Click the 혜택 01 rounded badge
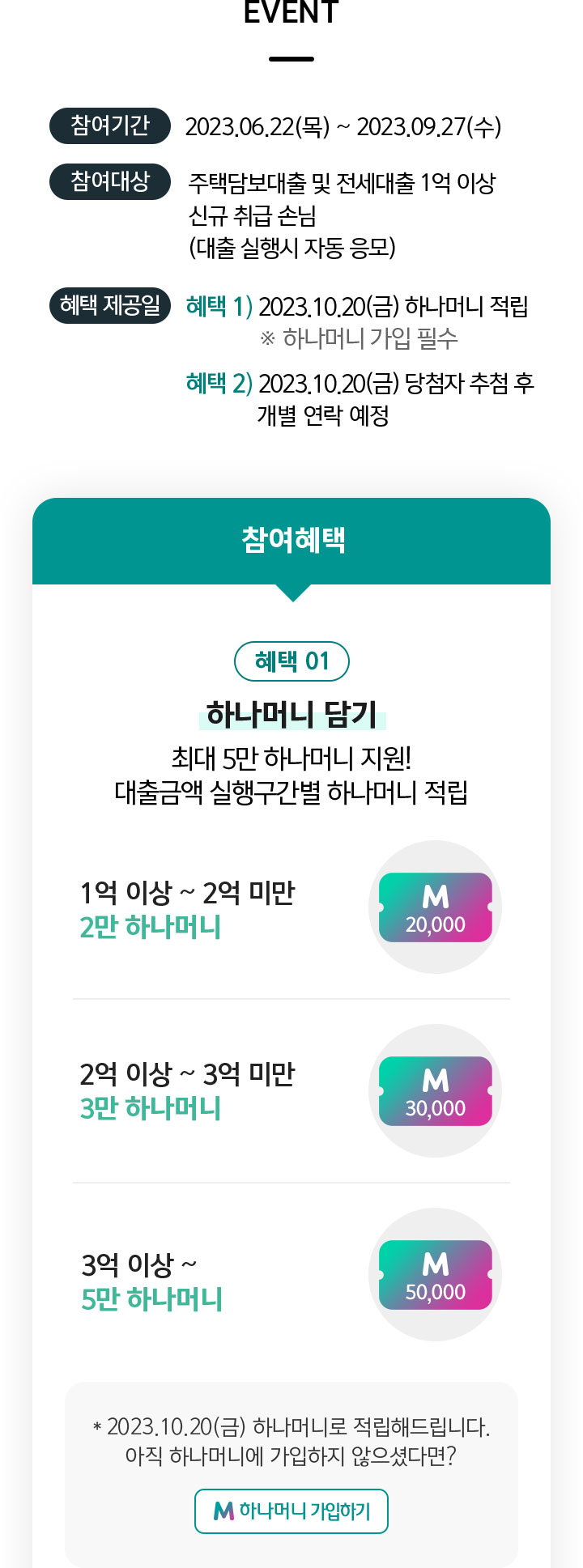The height and width of the screenshot is (1568, 583). 291,661
